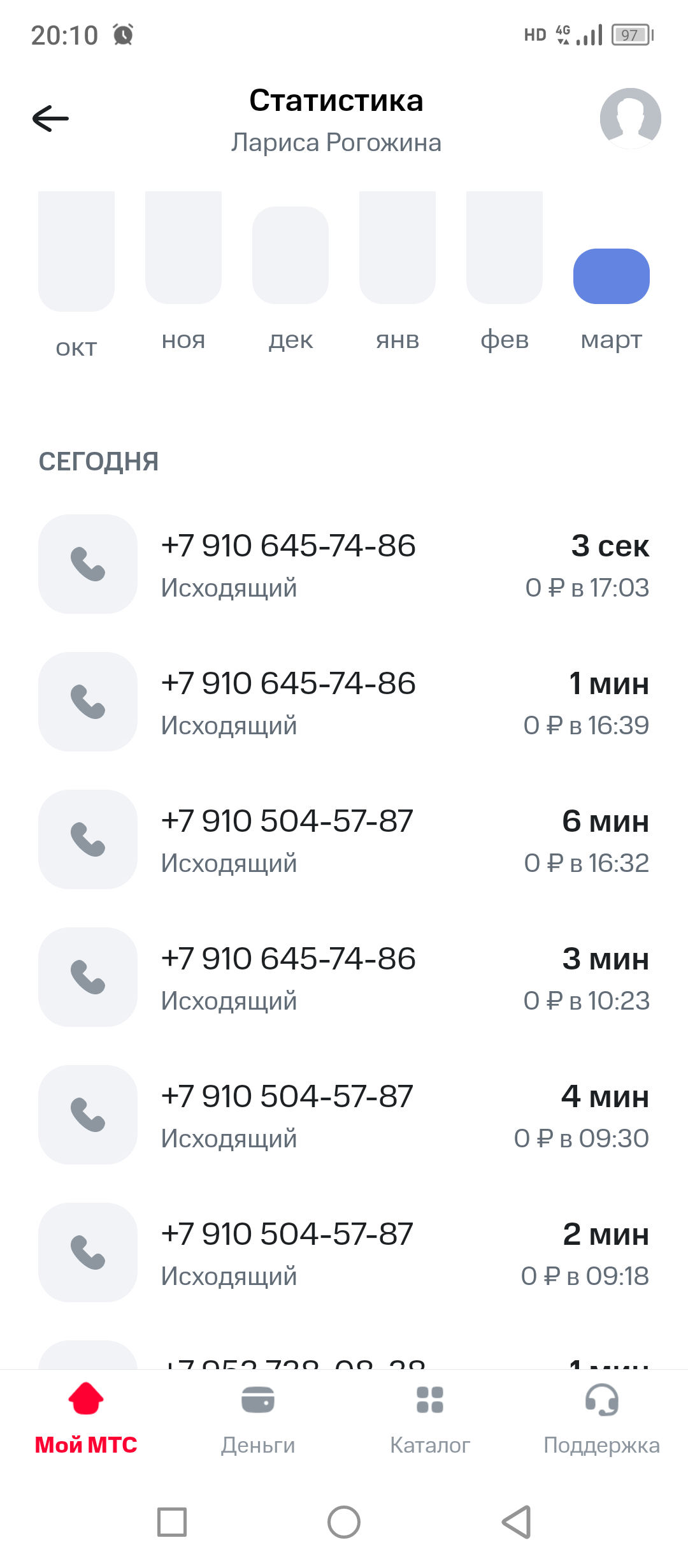Image resolution: width=688 pixels, height=1568 pixels.
Task: Open the 2 мин call at 09:18
Action: (x=344, y=1253)
